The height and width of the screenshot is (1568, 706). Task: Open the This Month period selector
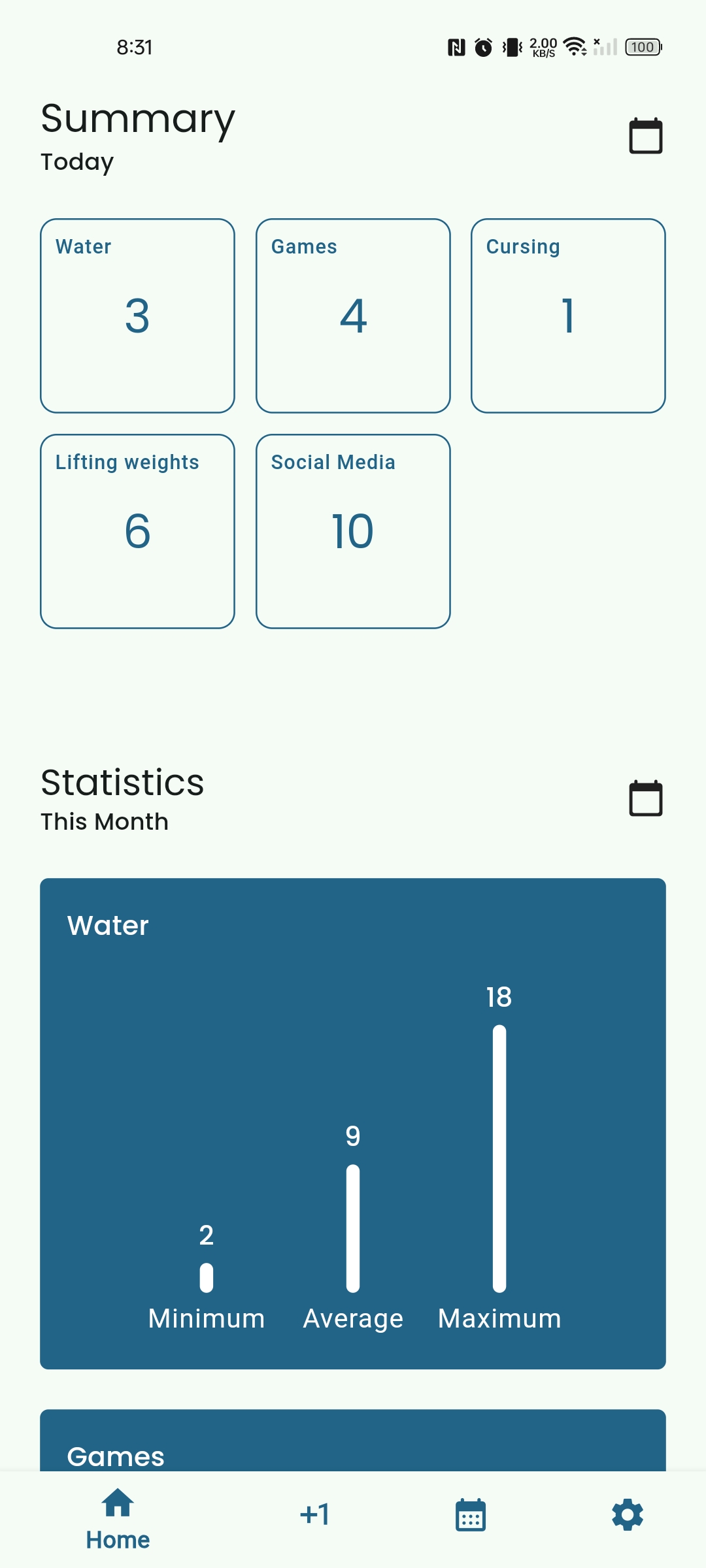pyautogui.click(x=104, y=821)
